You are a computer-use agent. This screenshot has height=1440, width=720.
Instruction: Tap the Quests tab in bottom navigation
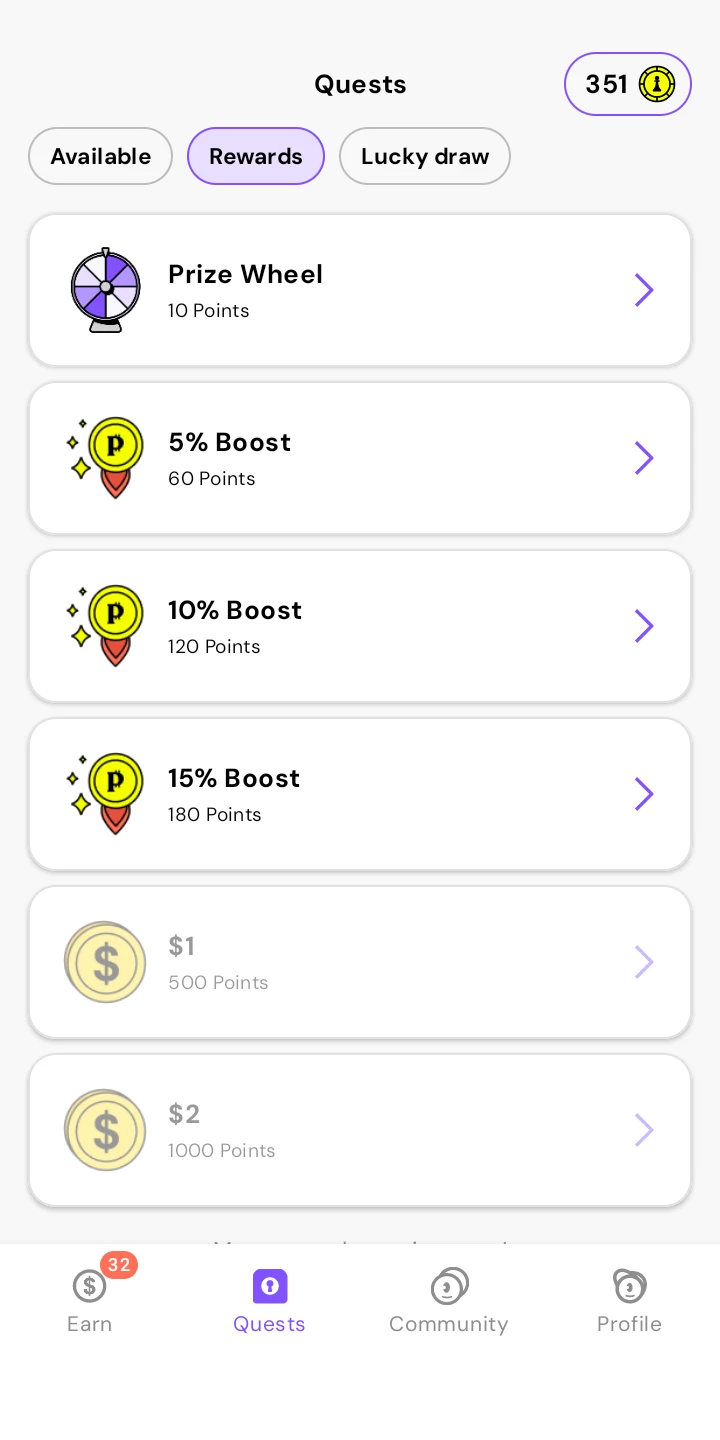coord(270,1300)
